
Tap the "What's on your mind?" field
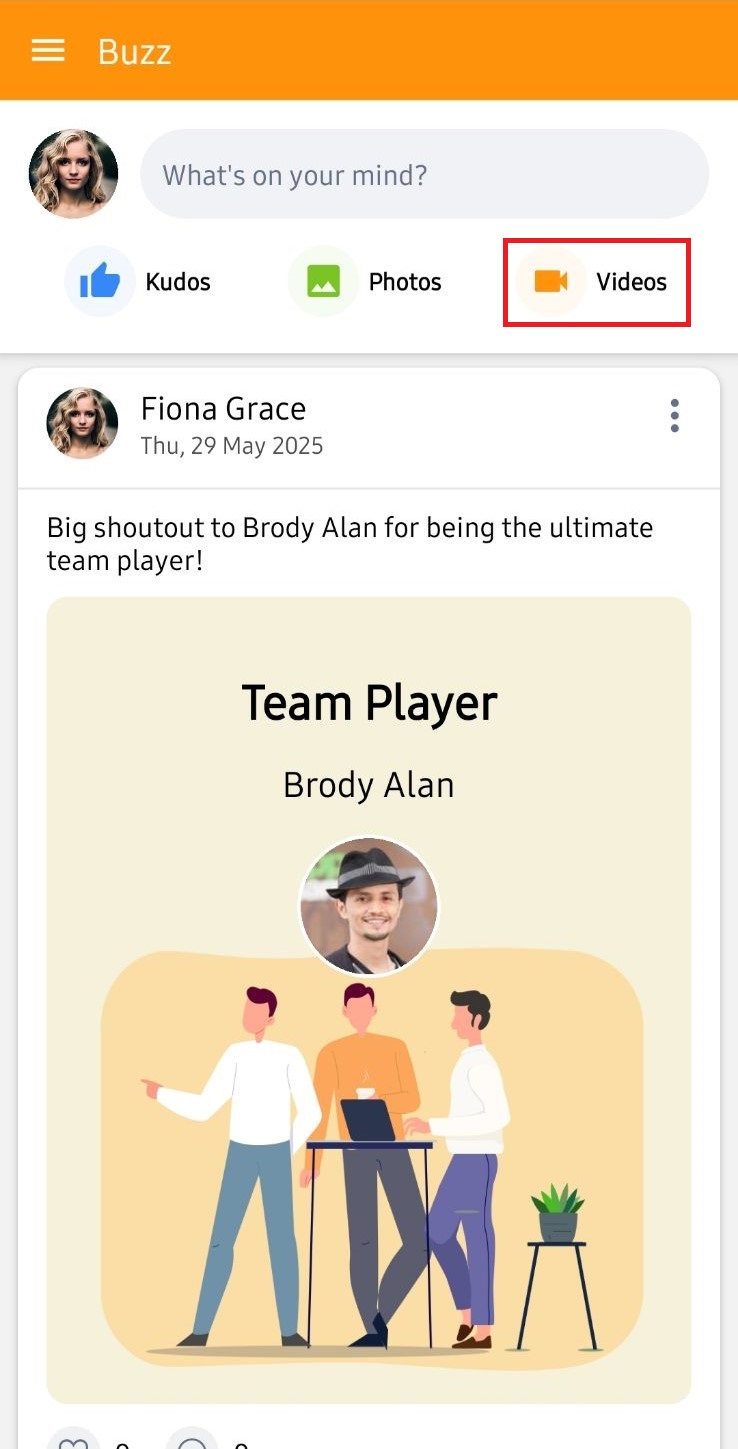[424, 176]
